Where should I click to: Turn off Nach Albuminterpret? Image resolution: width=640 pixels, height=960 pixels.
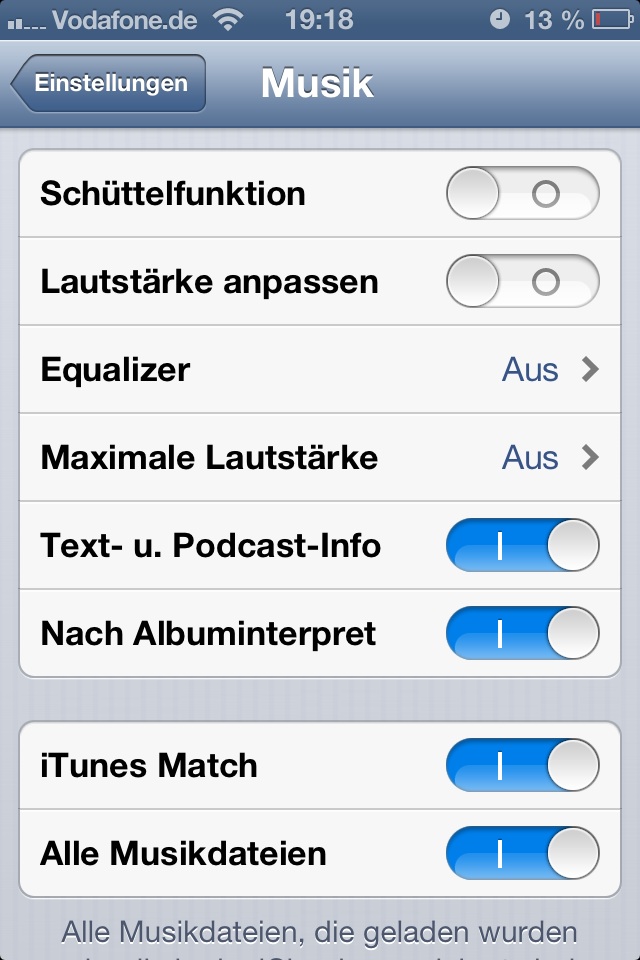coord(522,634)
